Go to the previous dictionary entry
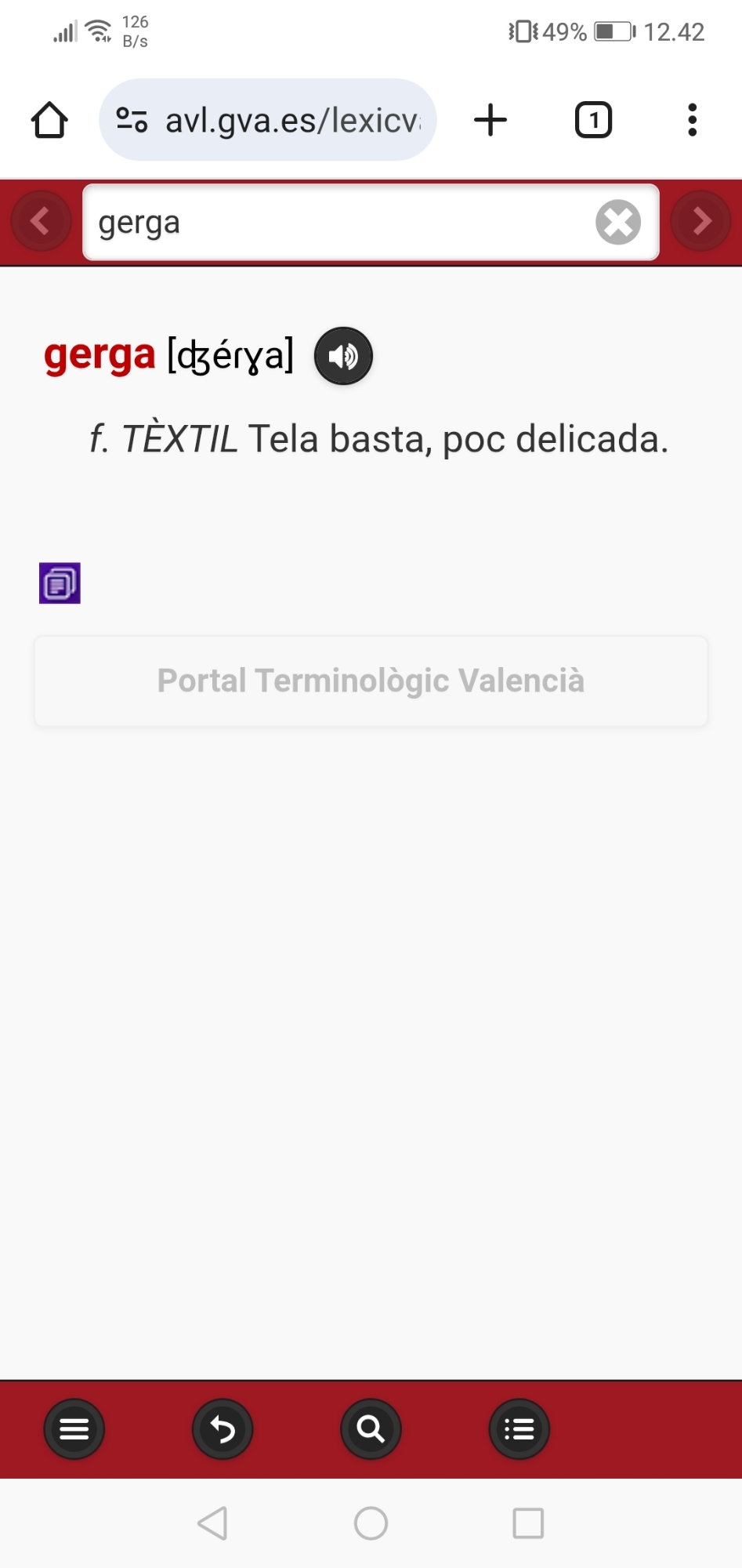 pyautogui.click(x=41, y=222)
